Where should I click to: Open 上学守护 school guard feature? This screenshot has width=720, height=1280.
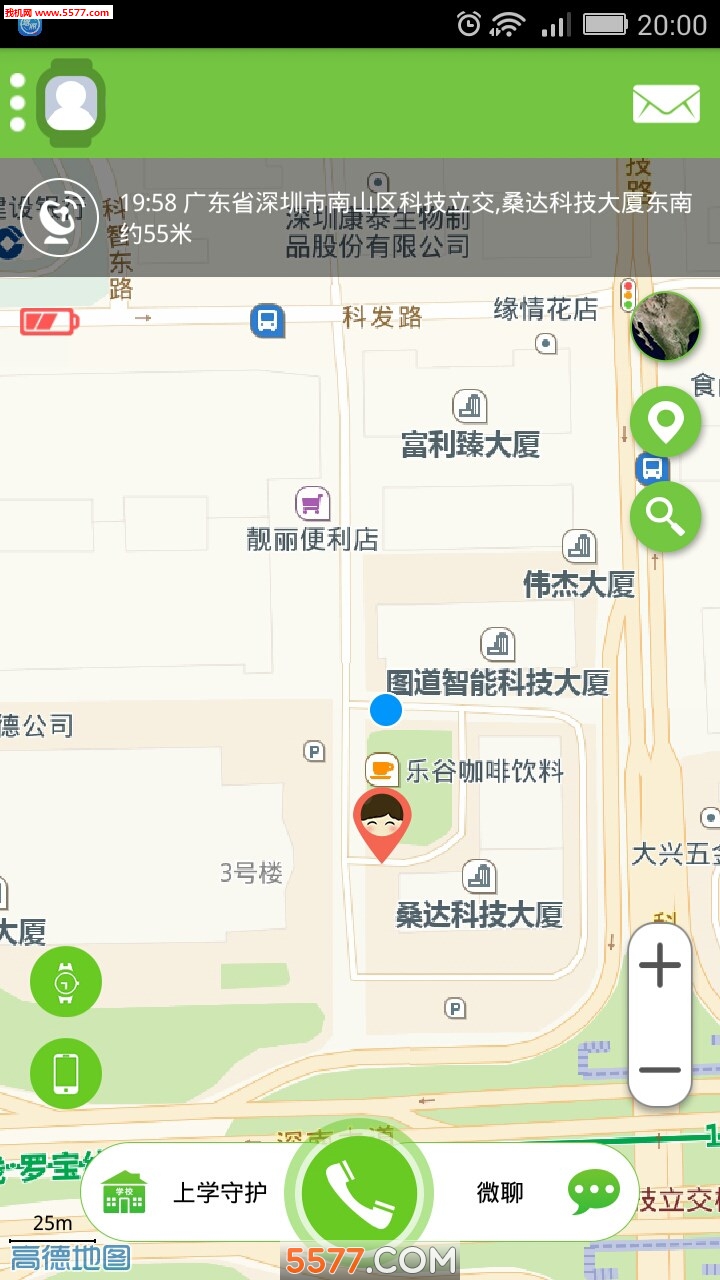[x=185, y=1190]
